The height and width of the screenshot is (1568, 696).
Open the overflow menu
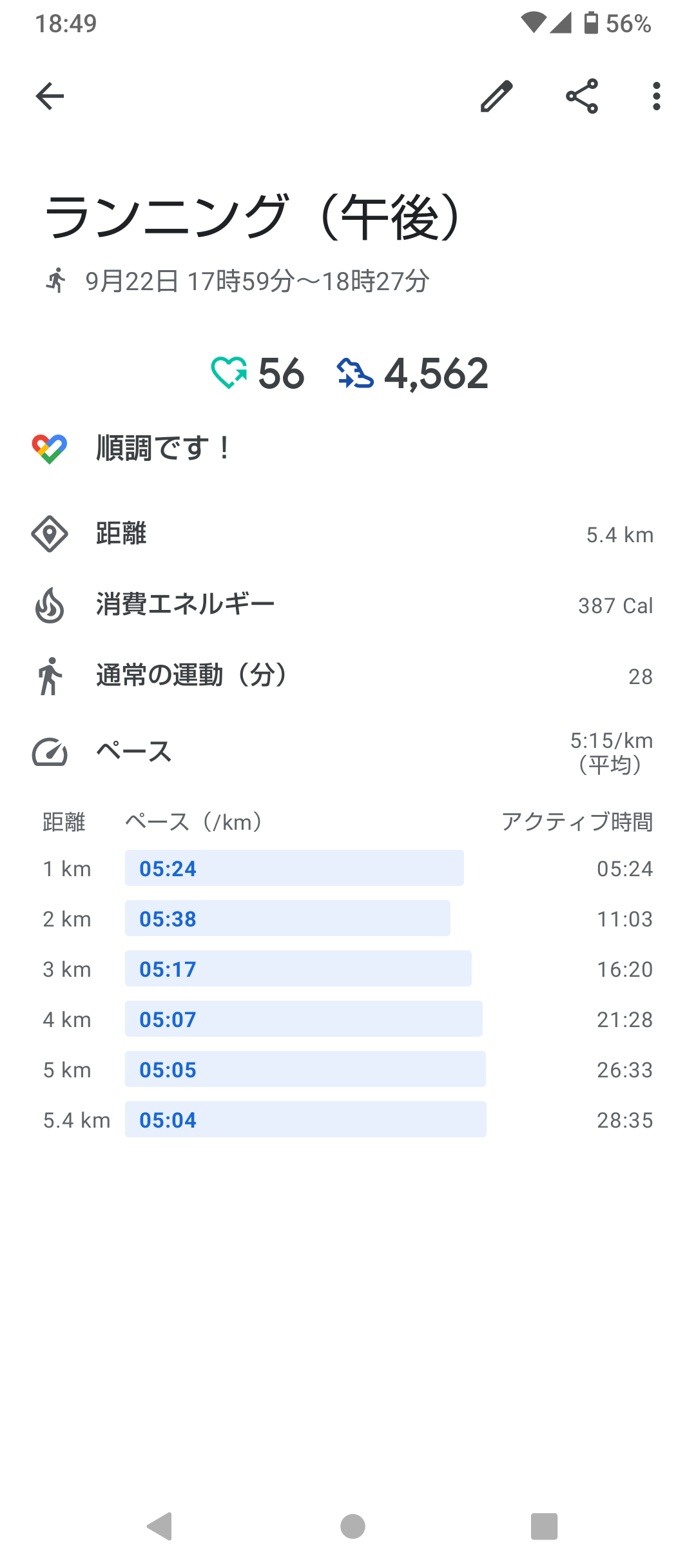point(656,97)
